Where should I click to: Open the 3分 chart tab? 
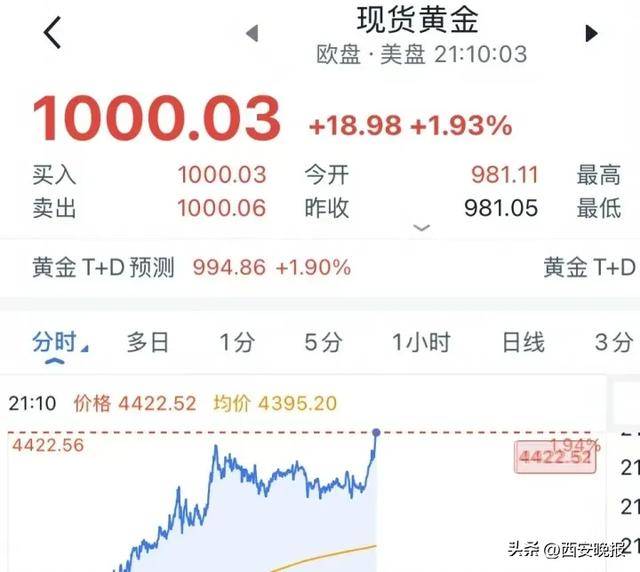coord(612,343)
